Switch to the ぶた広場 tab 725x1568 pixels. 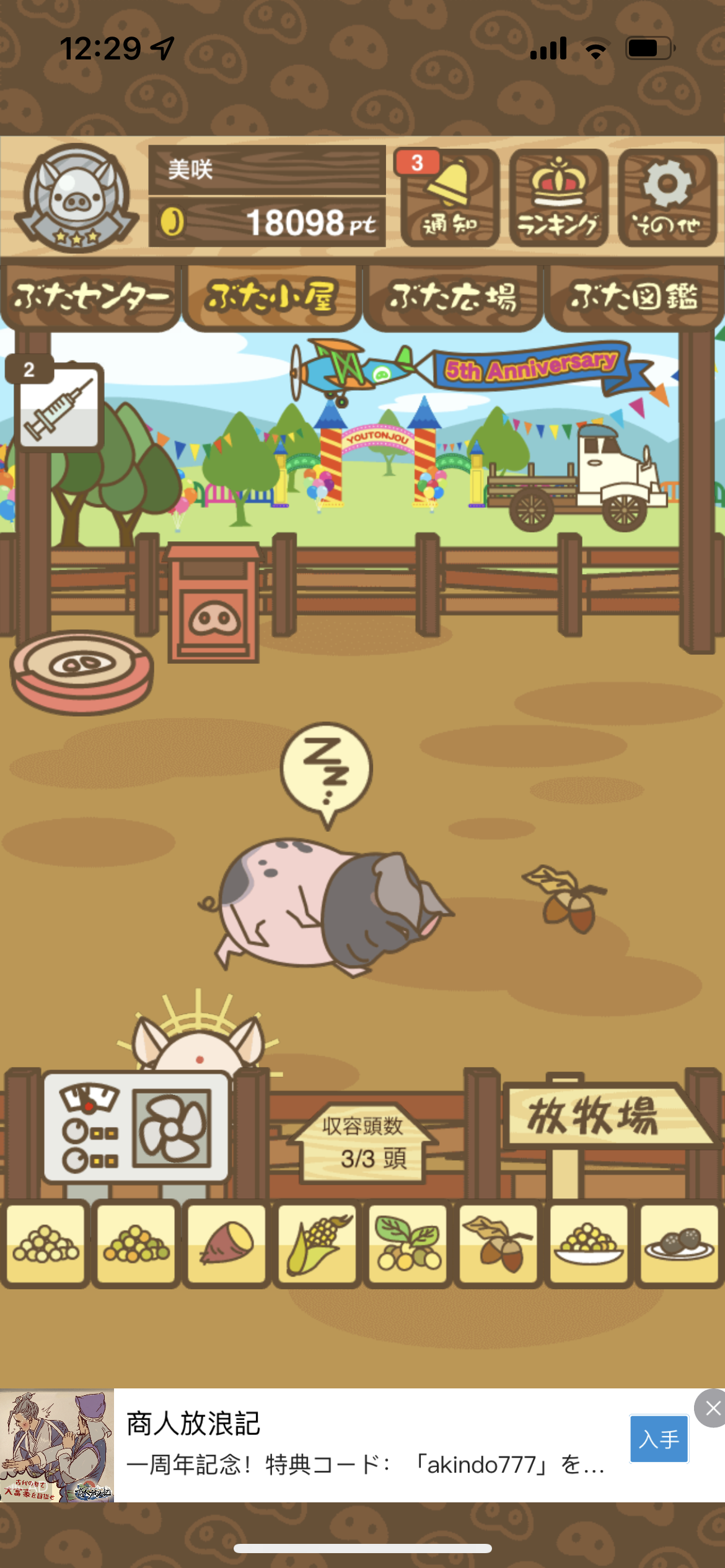[x=453, y=297]
